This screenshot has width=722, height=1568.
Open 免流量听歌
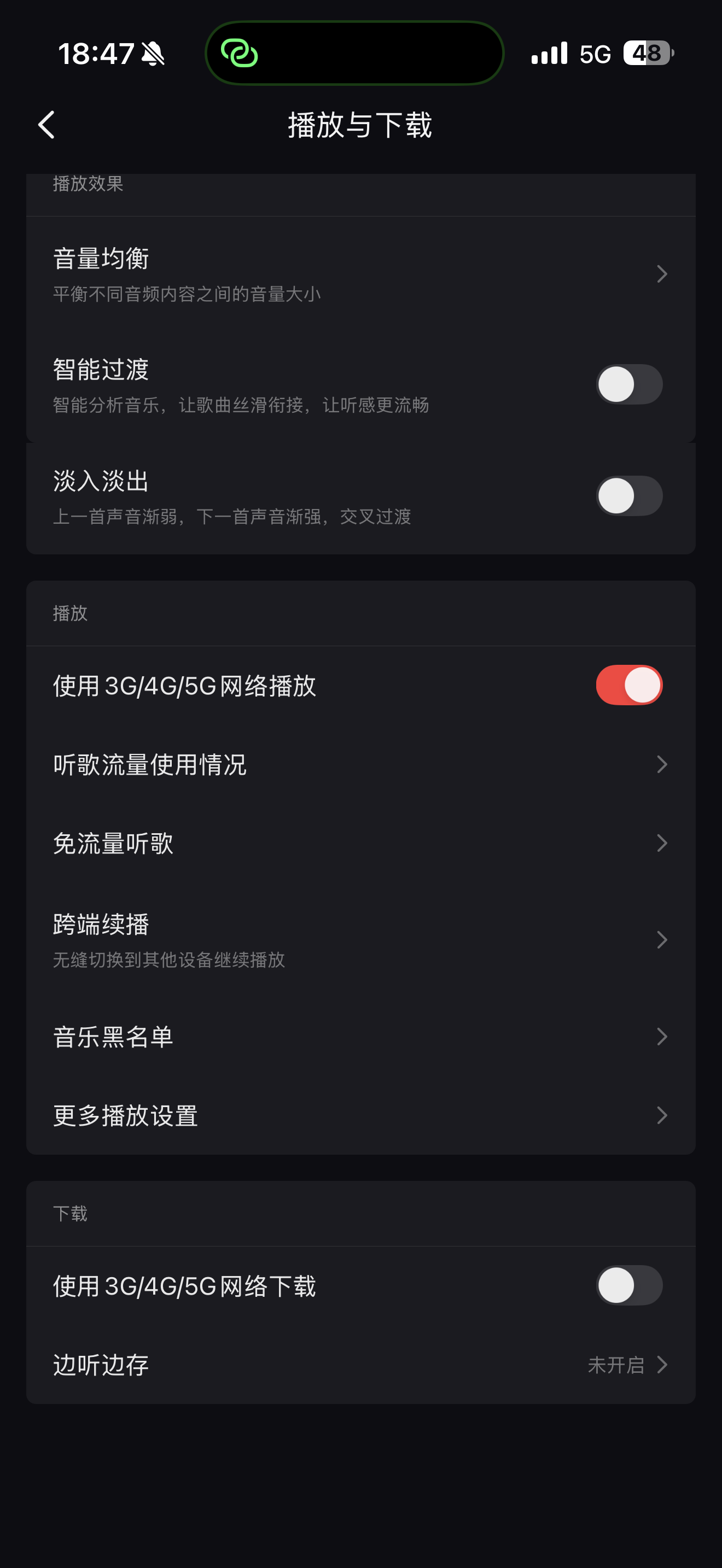point(360,844)
